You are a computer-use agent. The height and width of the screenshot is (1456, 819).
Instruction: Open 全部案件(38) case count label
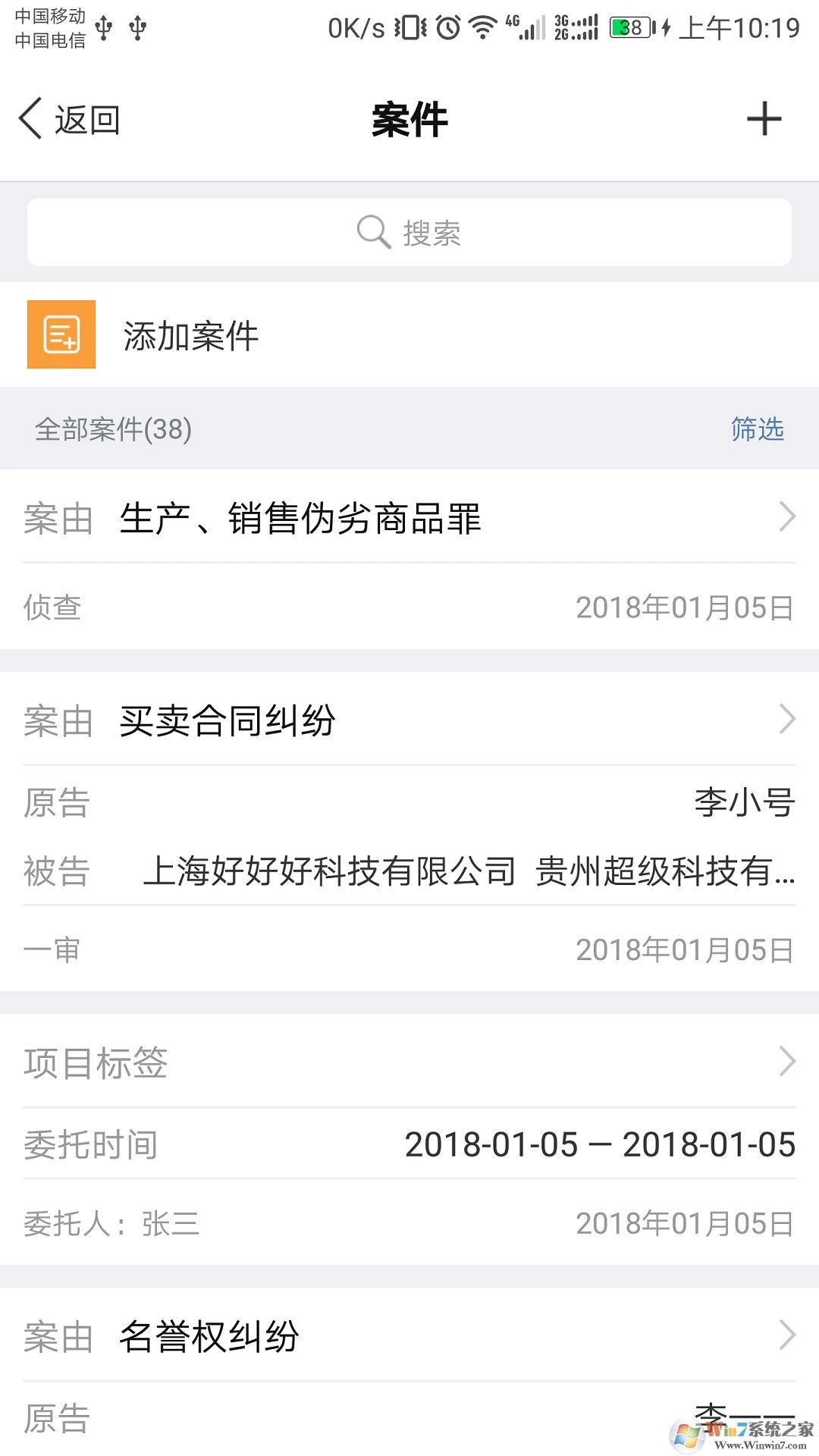tap(112, 430)
